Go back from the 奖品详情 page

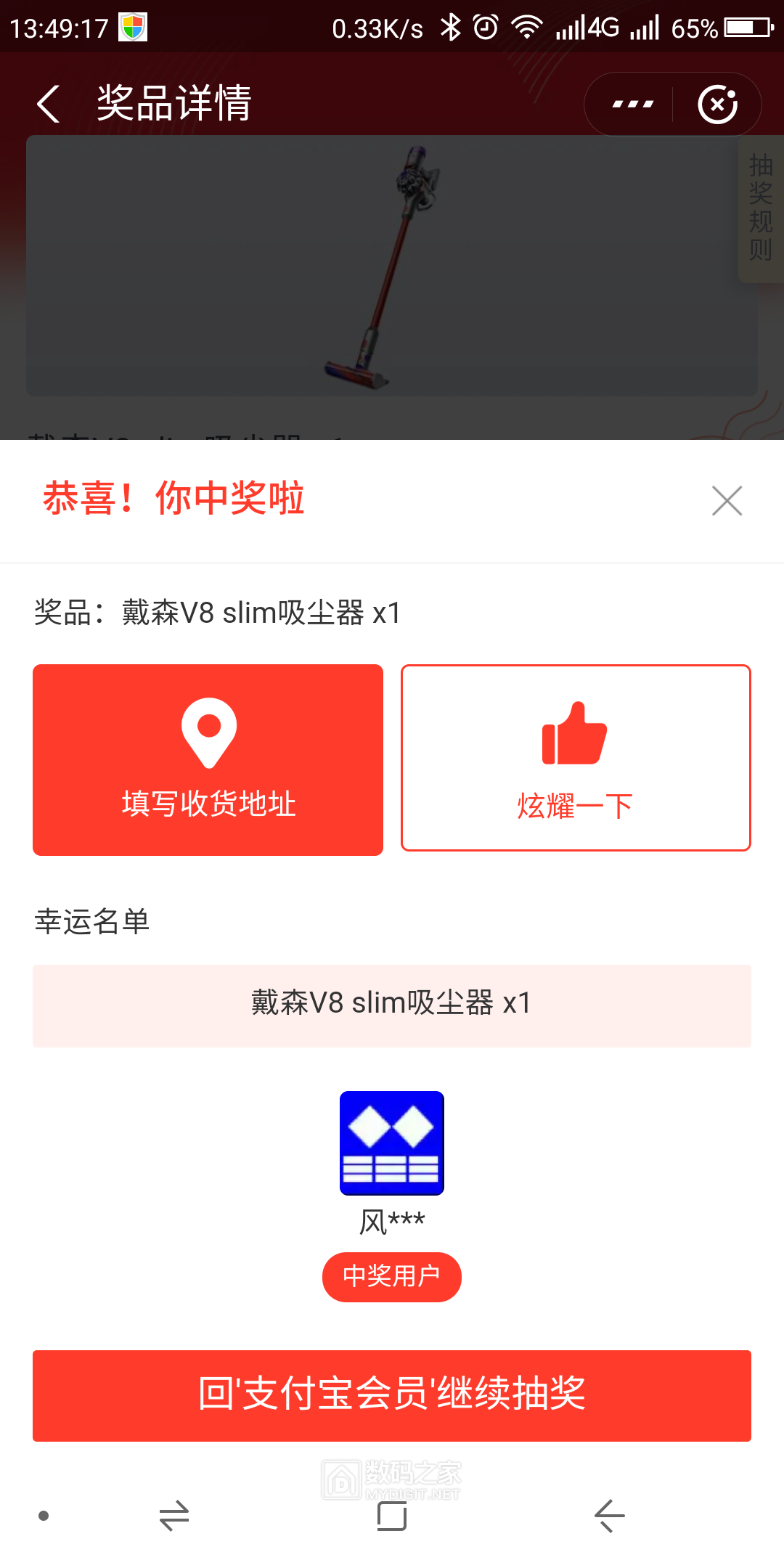click(49, 104)
